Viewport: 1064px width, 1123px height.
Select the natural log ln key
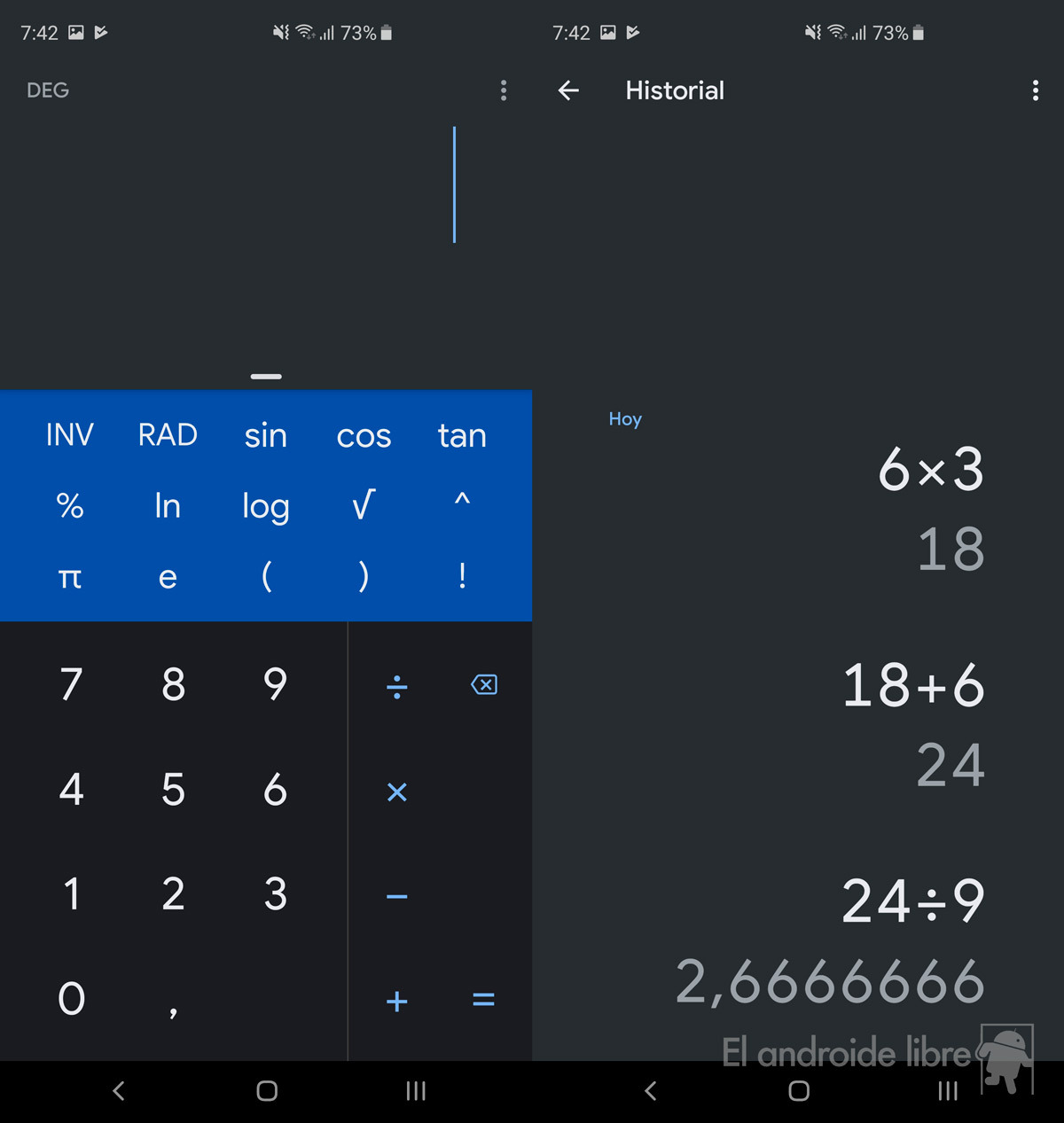pyautogui.click(x=167, y=505)
